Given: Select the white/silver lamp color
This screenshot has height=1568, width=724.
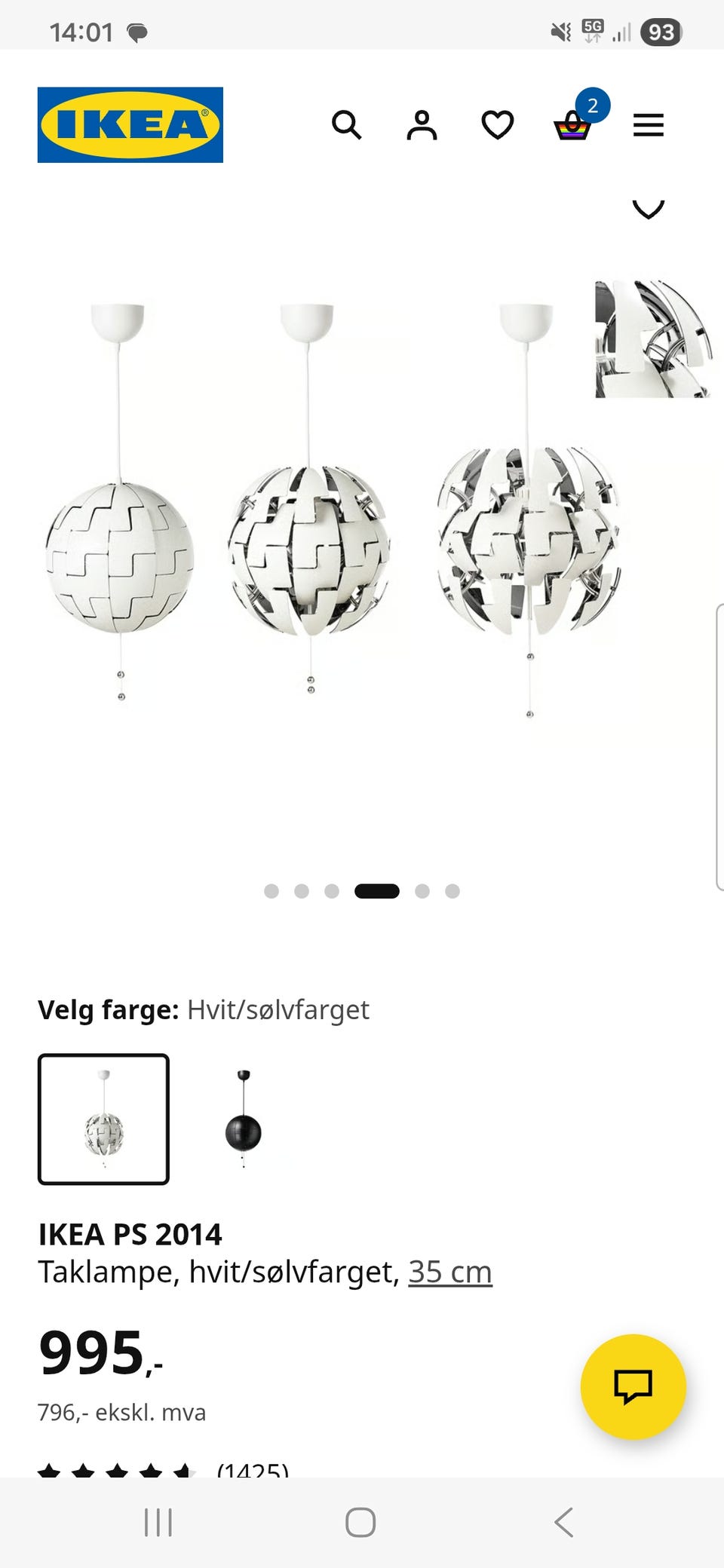Looking at the screenshot, I should point(103,1119).
